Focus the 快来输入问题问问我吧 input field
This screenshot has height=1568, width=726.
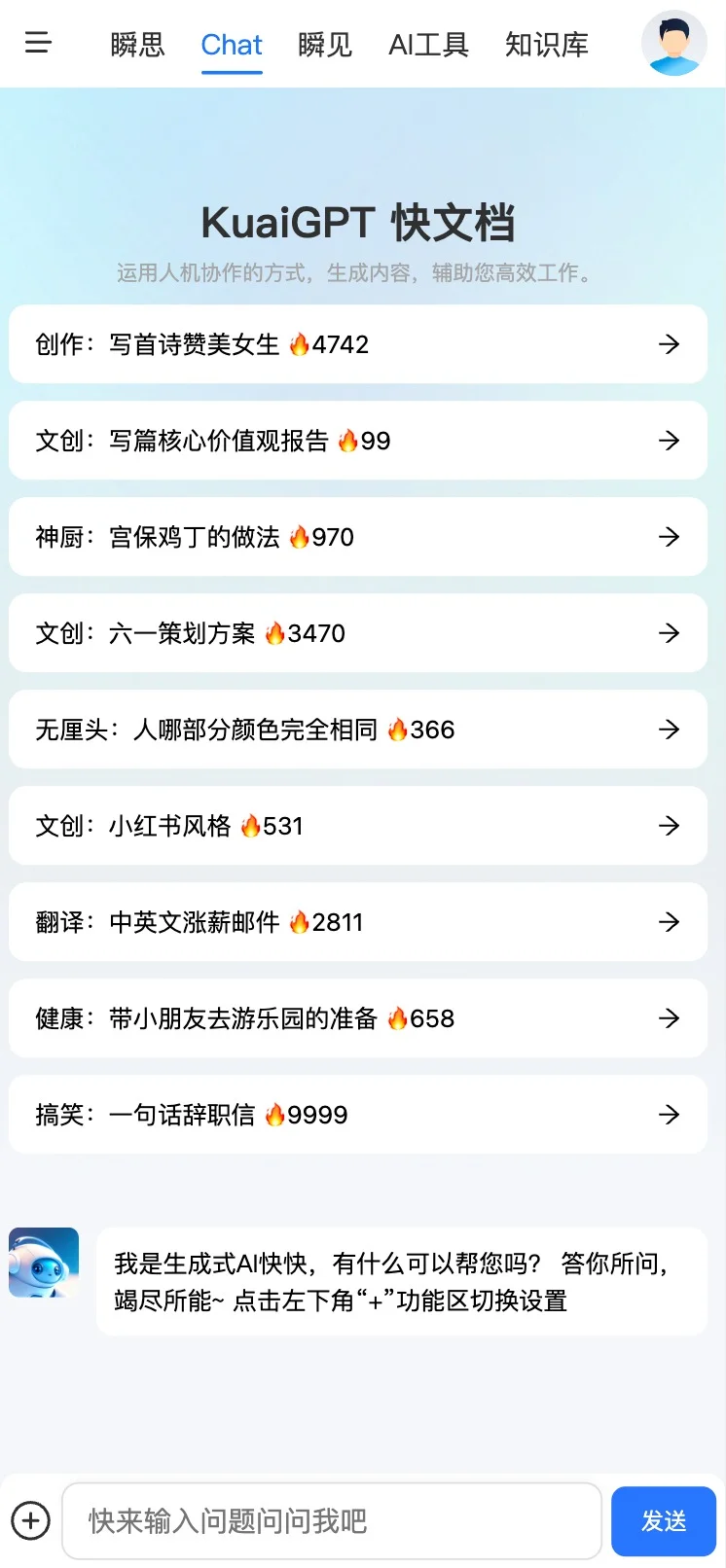click(x=332, y=1521)
